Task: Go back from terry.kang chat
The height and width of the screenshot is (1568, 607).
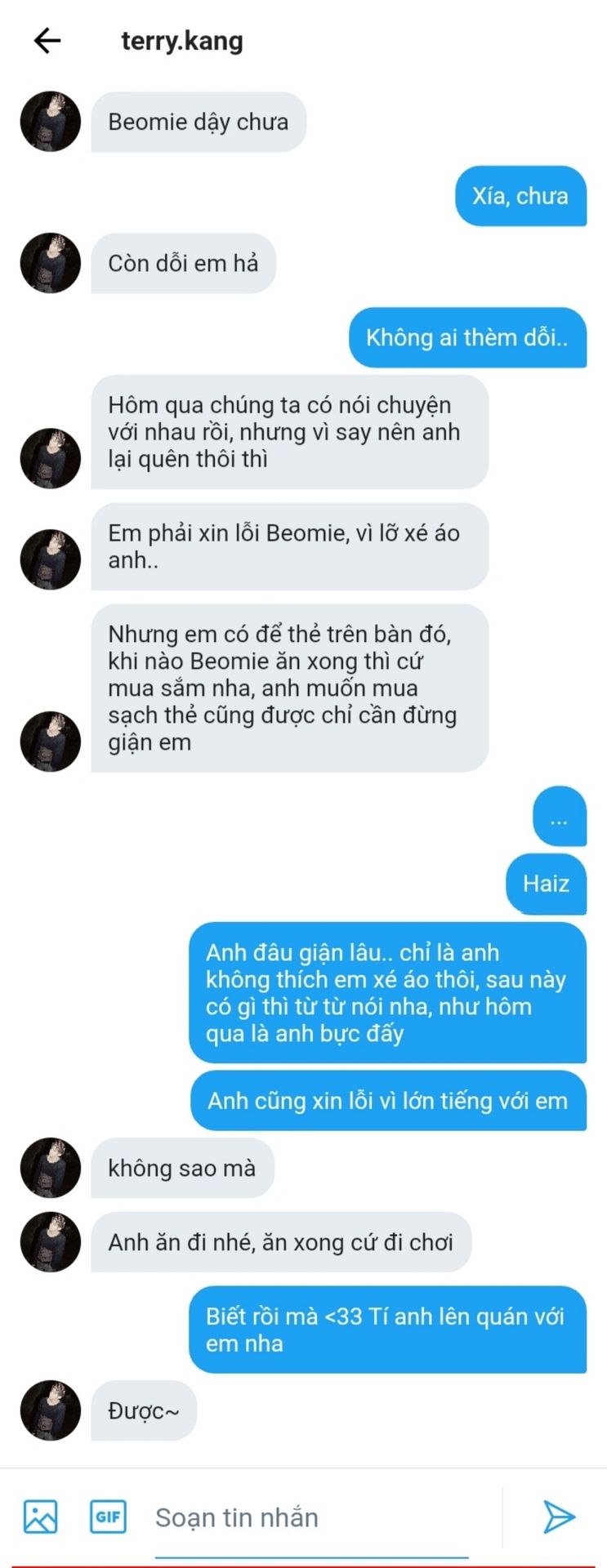Action: (47, 41)
